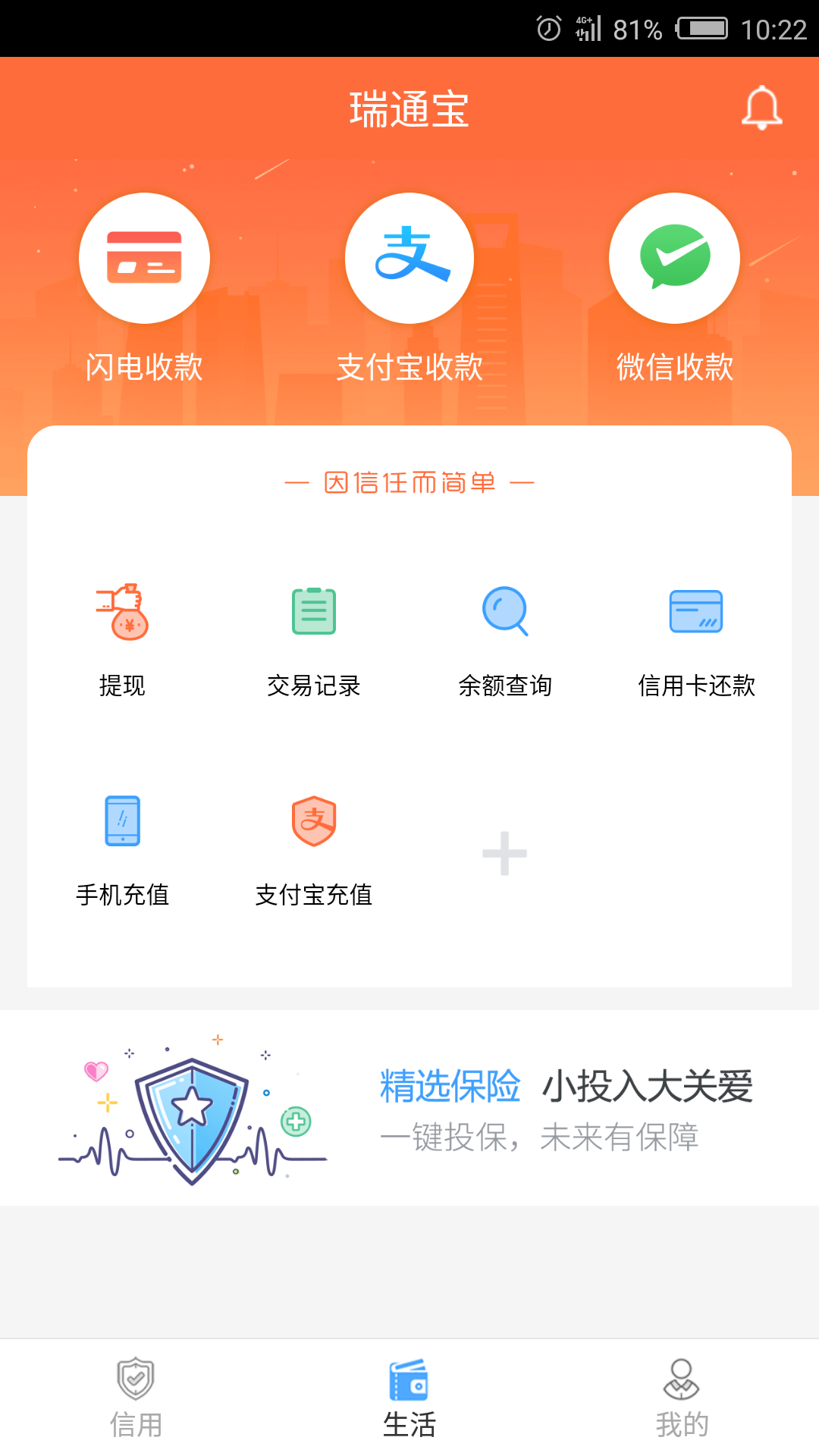Open the 精选保险 insurance banner

(x=409, y=1108)
